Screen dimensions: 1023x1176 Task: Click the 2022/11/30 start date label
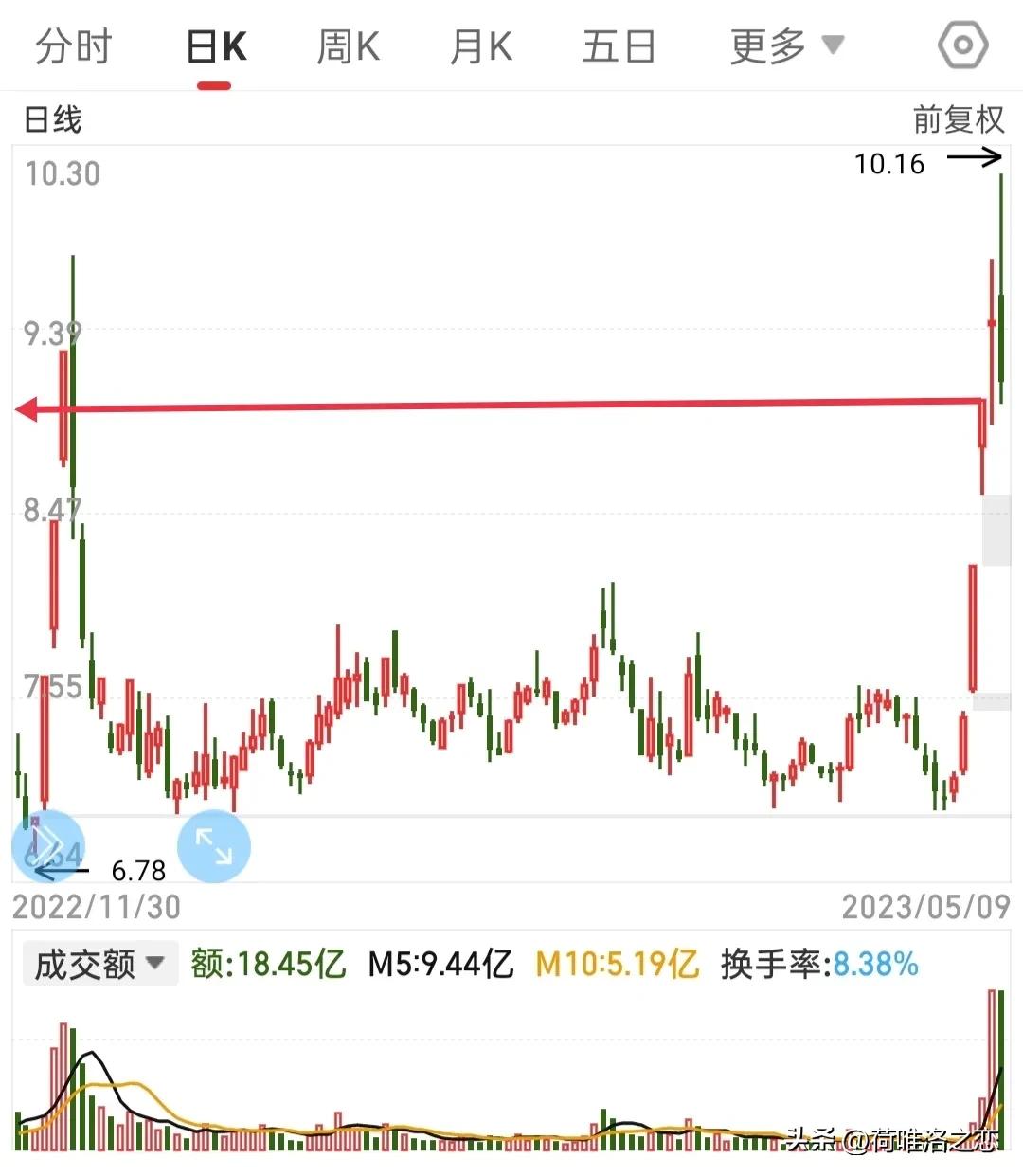pos(95,907)
